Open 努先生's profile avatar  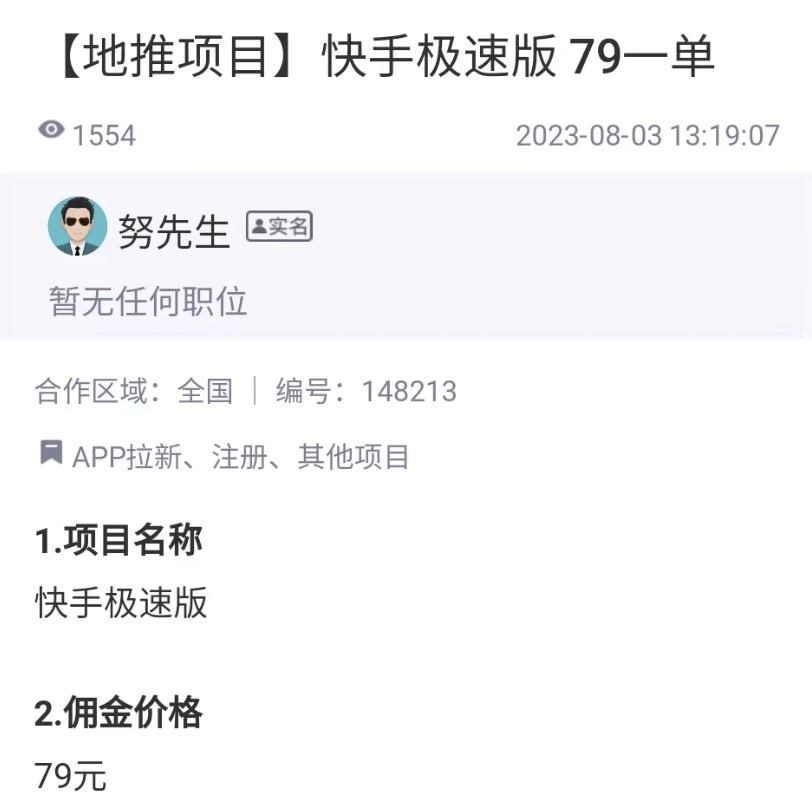point(78,226)
